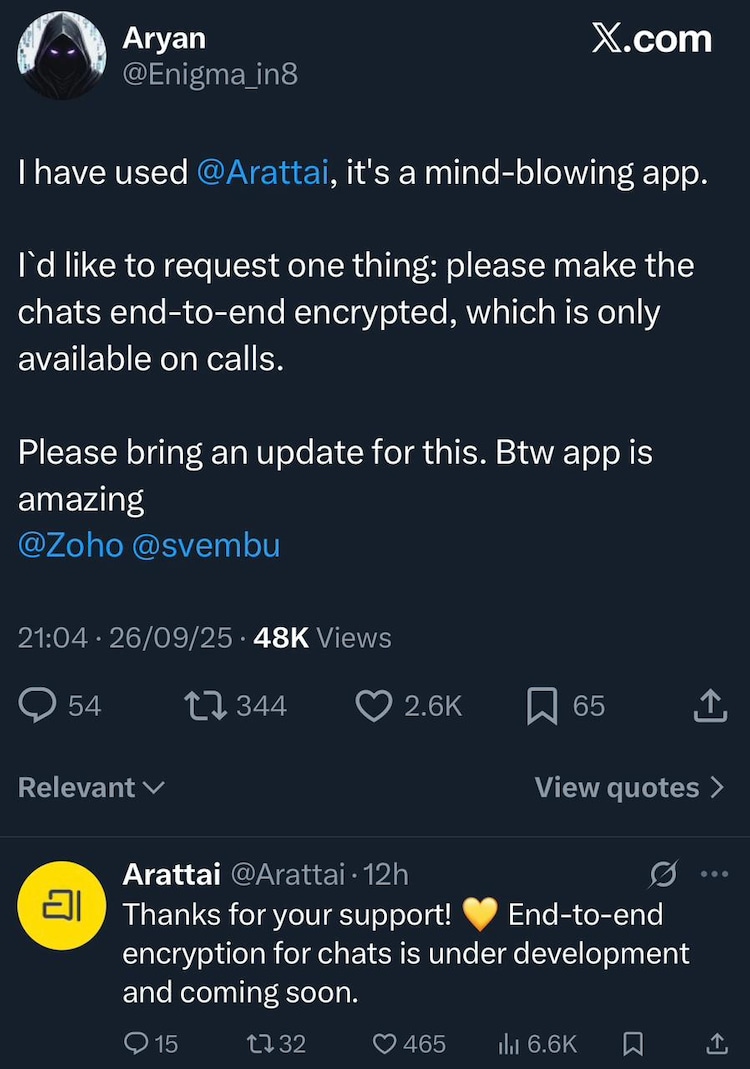Screen dimensions: 750x1069
Task: Open Aryan's profile picture
Action: point(62,56)
